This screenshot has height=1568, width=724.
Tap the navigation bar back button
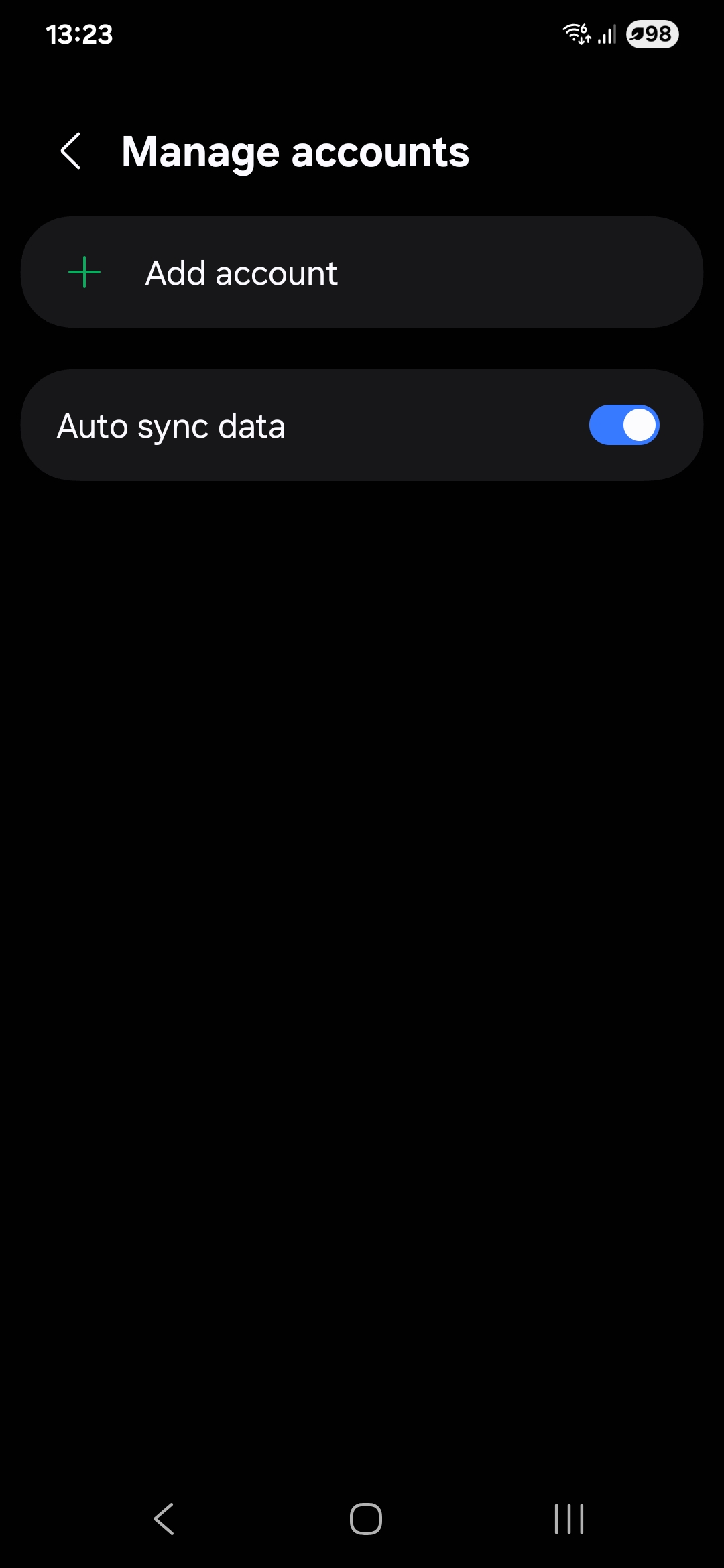tap(163, 1519)
